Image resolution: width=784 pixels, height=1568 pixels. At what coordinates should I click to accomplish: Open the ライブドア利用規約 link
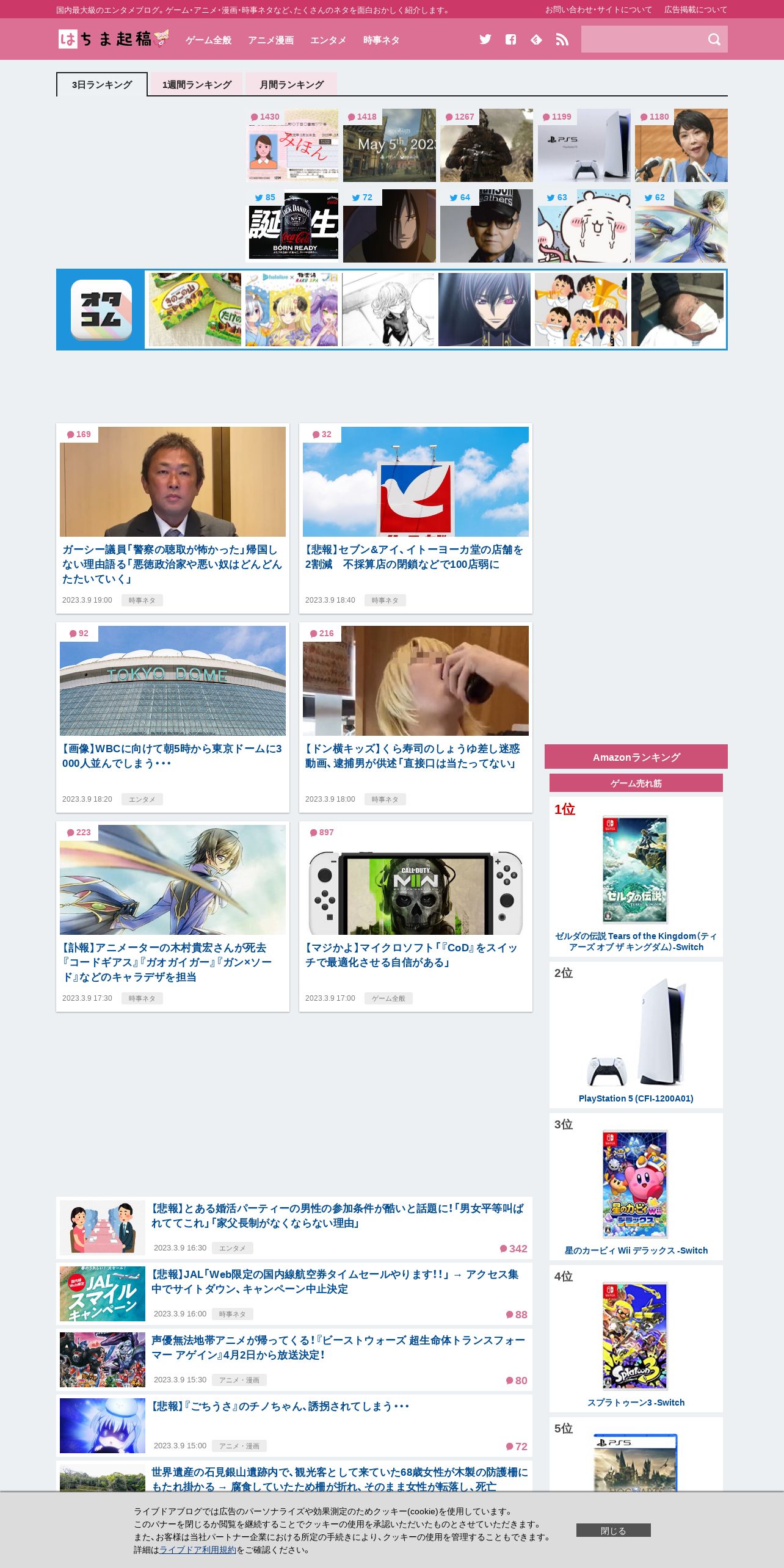click(198, 1550)
